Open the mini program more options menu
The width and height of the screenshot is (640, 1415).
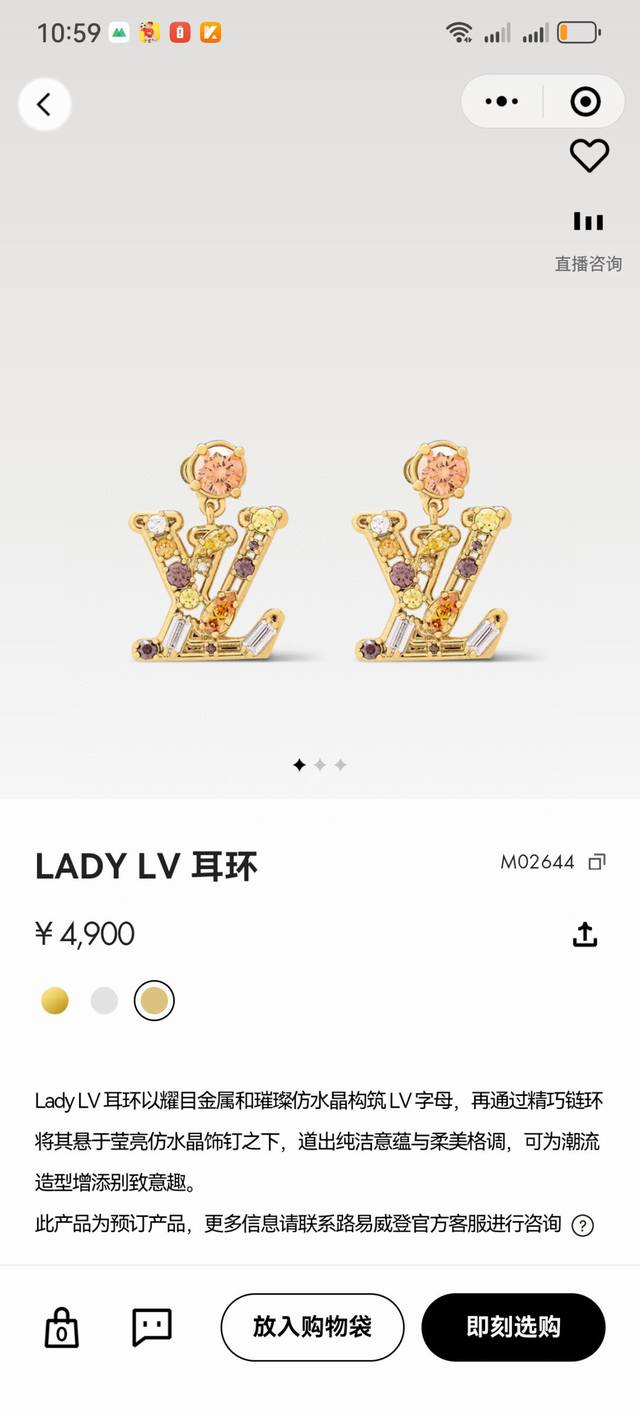[502, 102]
